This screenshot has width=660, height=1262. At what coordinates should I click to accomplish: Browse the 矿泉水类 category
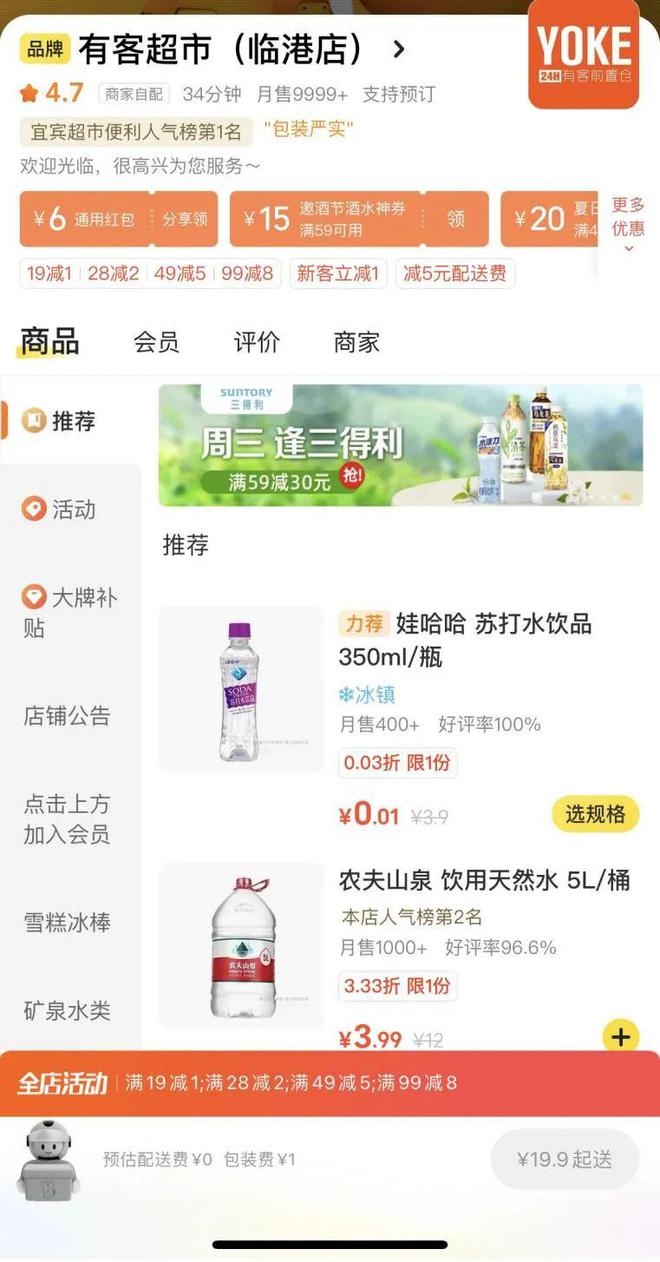67,1010
